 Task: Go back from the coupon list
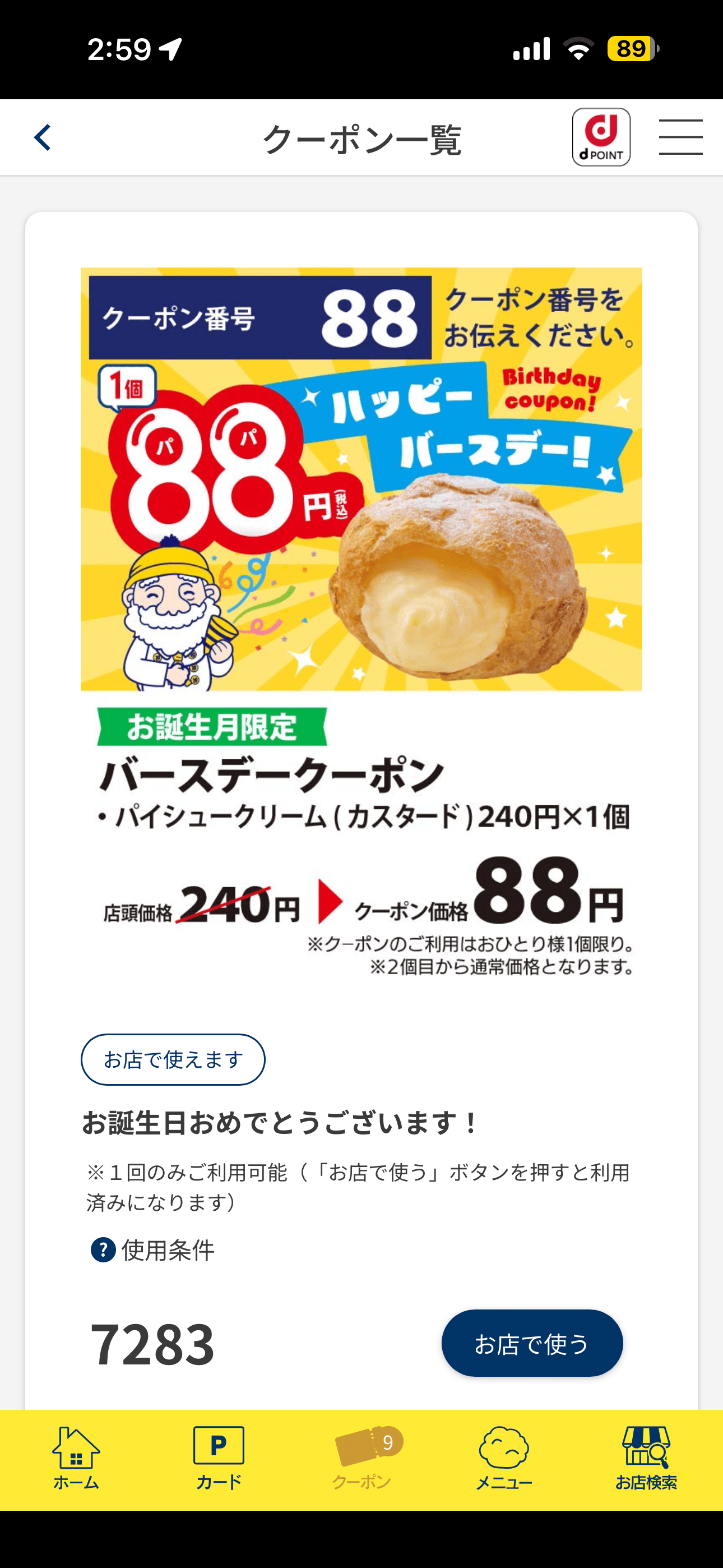point(43,137)
